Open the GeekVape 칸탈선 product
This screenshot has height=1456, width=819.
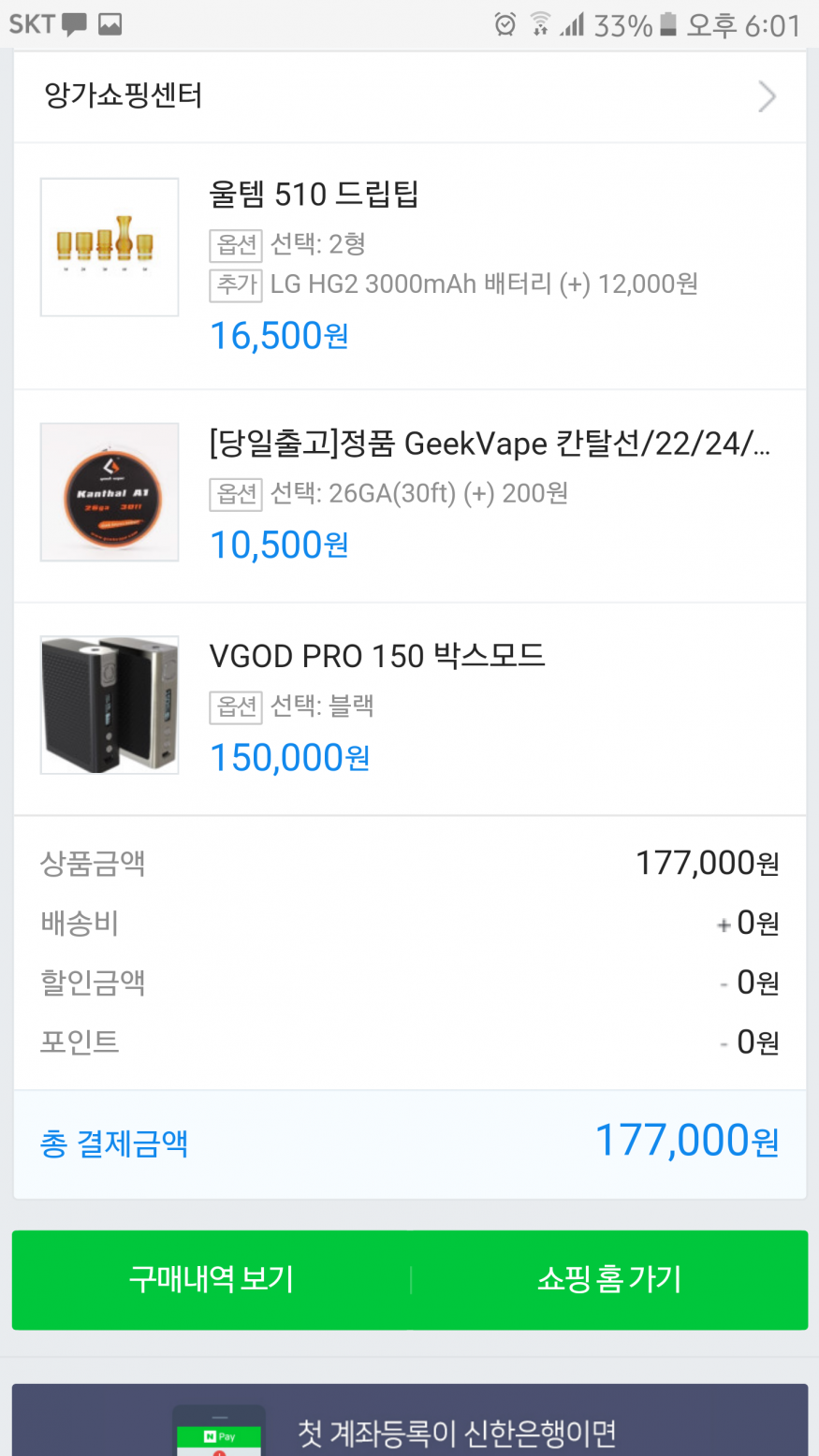[x=489, y=444]
